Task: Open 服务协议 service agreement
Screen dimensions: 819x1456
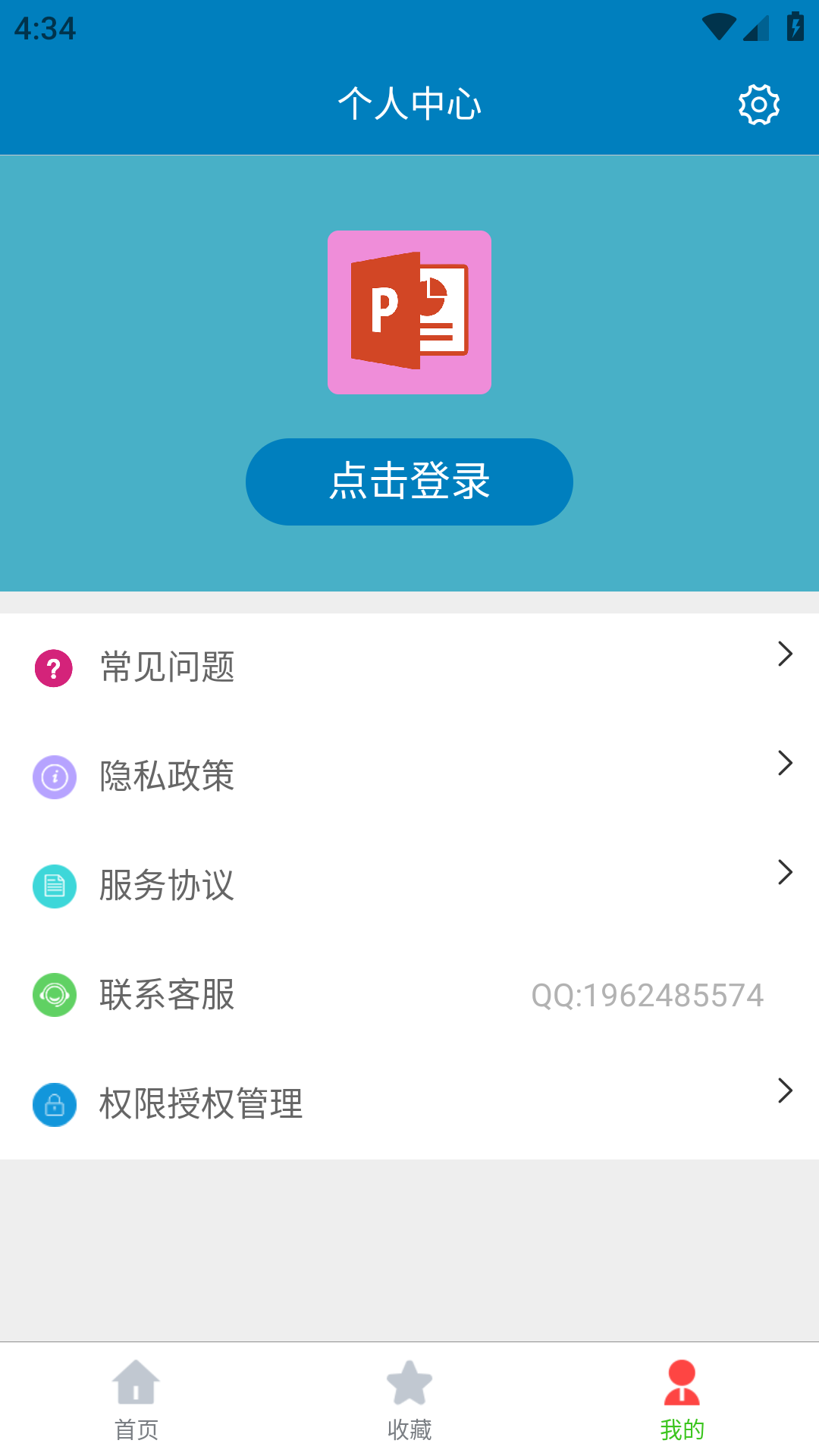Action: tap(409, 886)
